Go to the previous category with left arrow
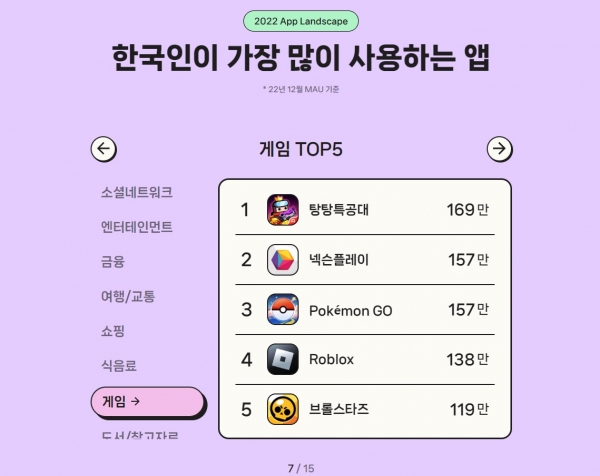The image size is (600, 476). click(104, 149)
